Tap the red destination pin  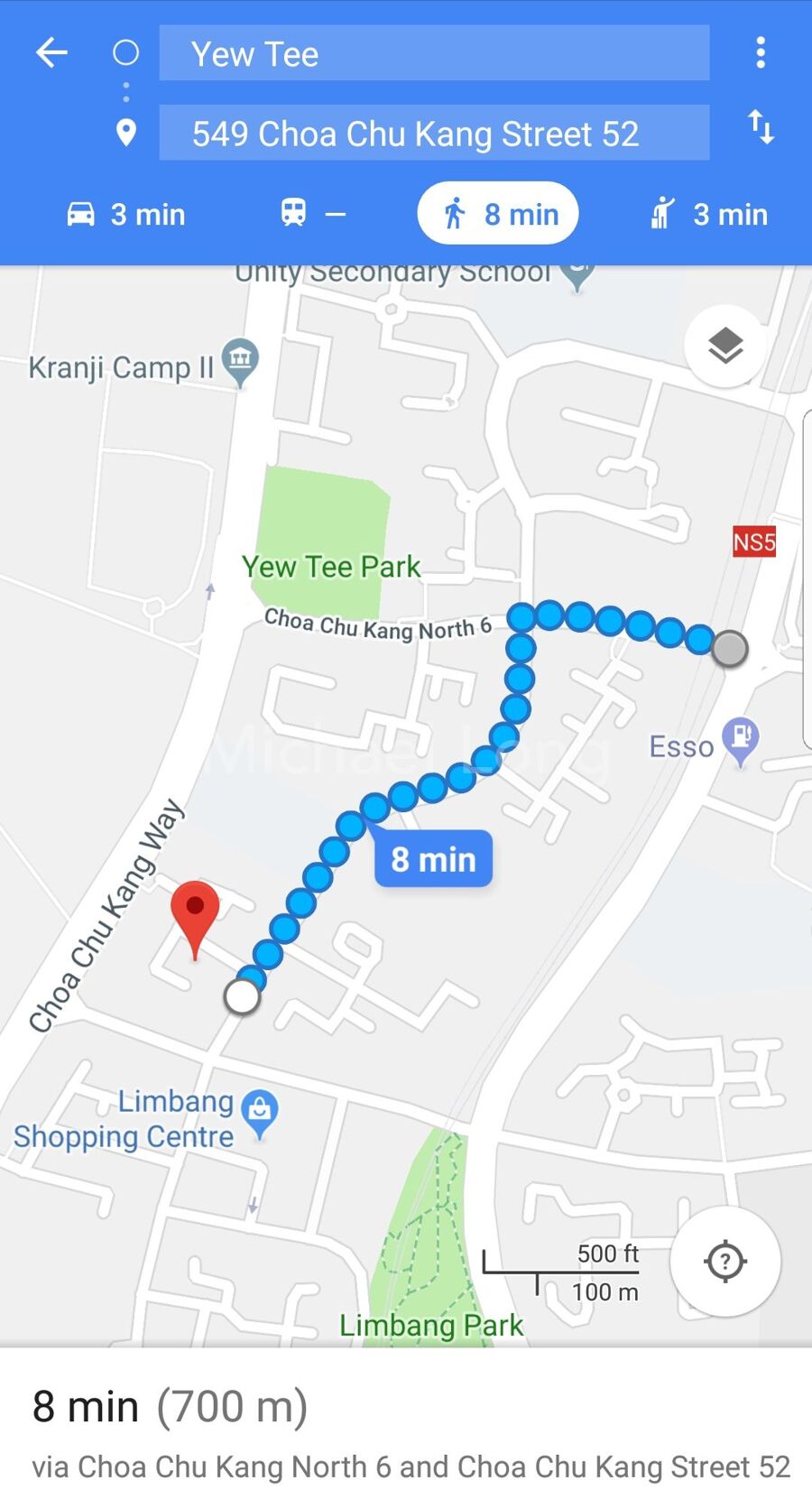click(x=195, y=913)
